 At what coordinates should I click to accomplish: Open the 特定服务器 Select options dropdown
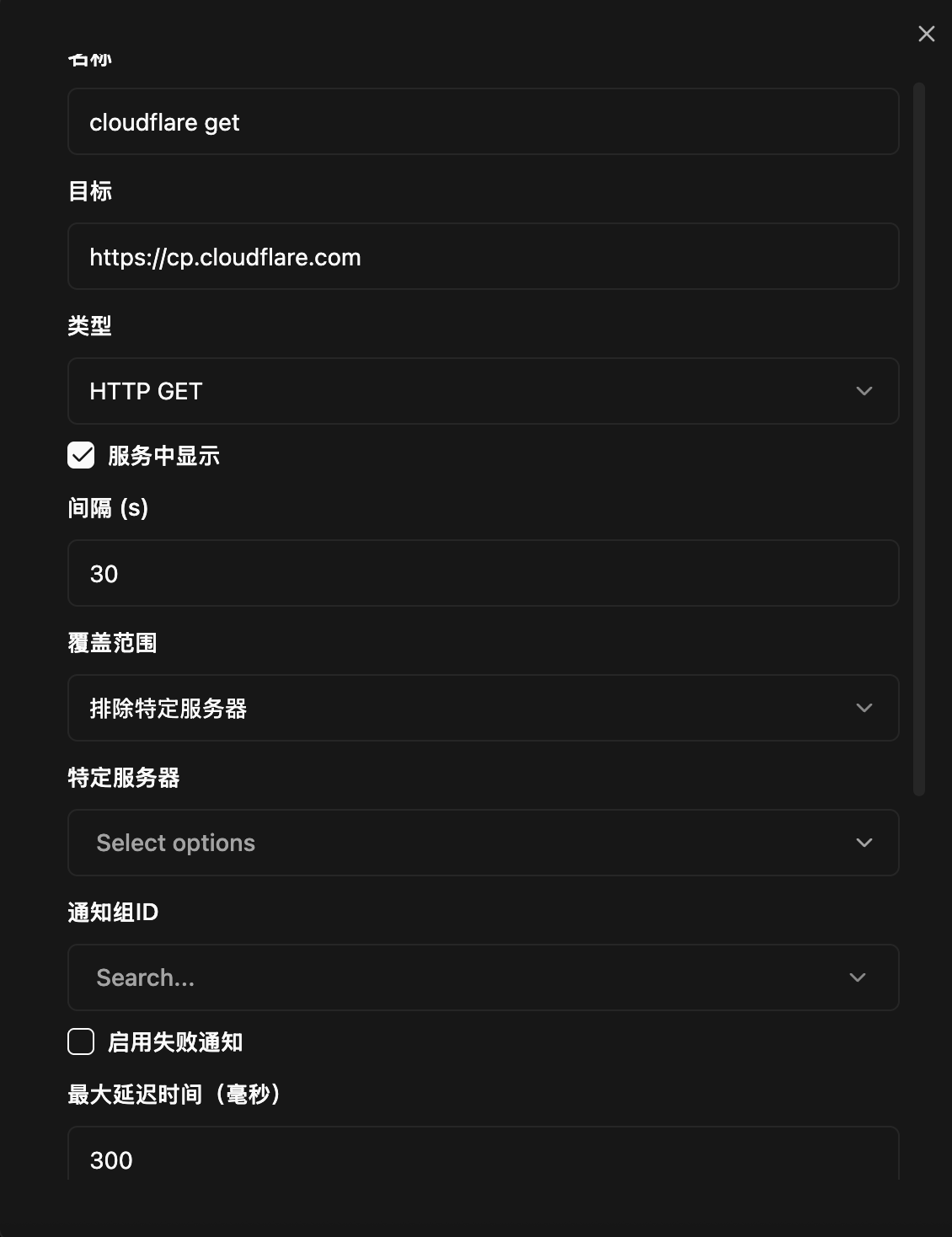point(483,843)
